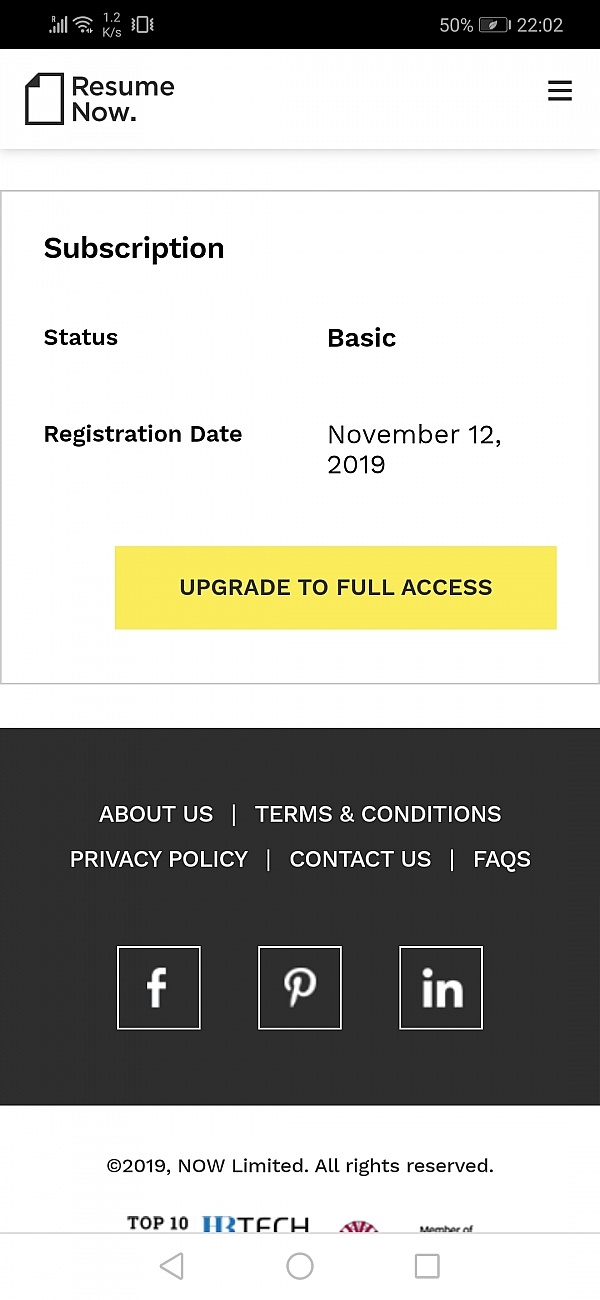Image resolution: width=600 pixels, height=1300 pixels.
Task: Open the FAQs link
Action: (502, 859)
